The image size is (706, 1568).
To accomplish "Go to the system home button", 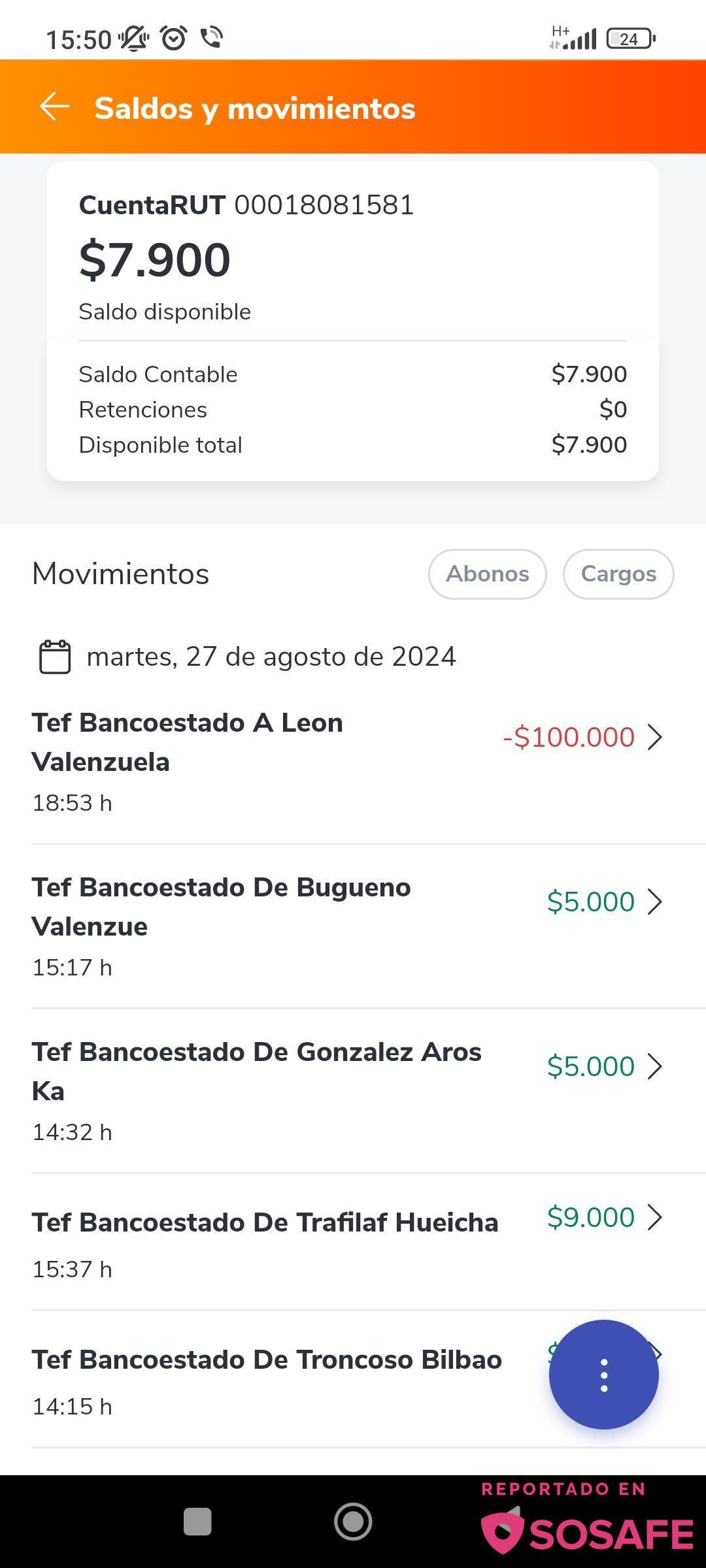I will 353,1521.
